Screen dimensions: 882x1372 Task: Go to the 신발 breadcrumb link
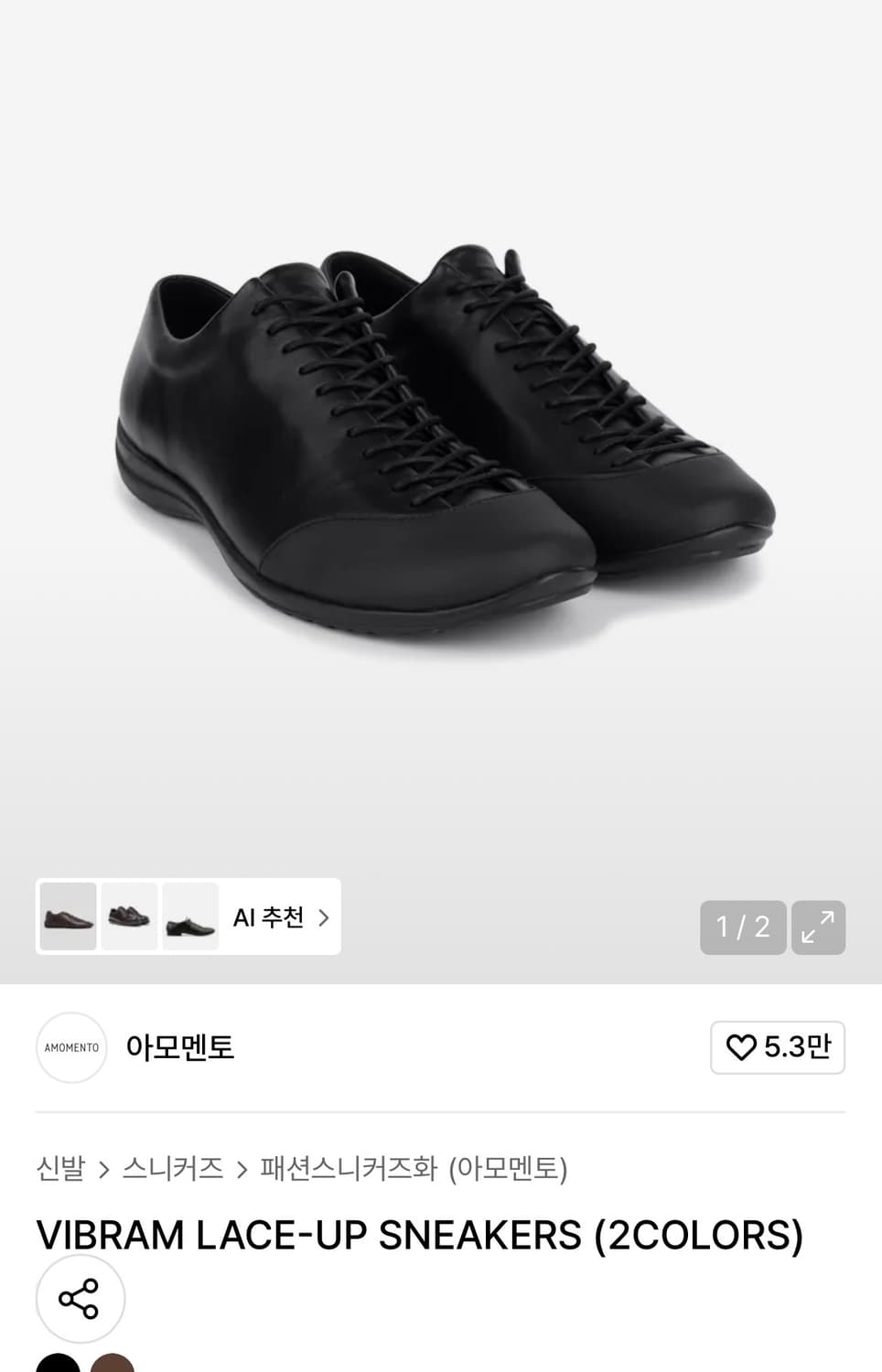59,1167
